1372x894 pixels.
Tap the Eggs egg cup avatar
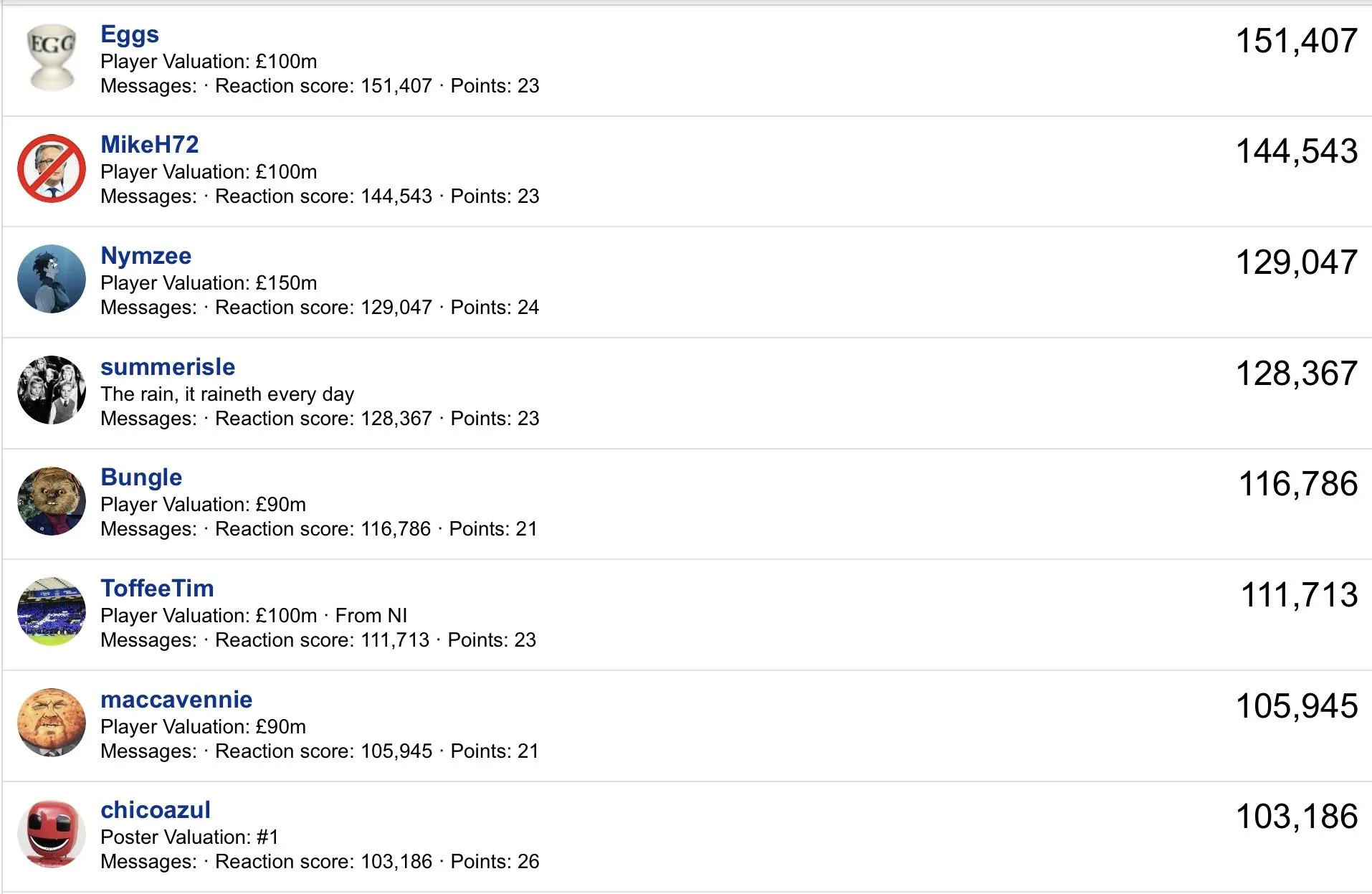[x=51, y=57]
